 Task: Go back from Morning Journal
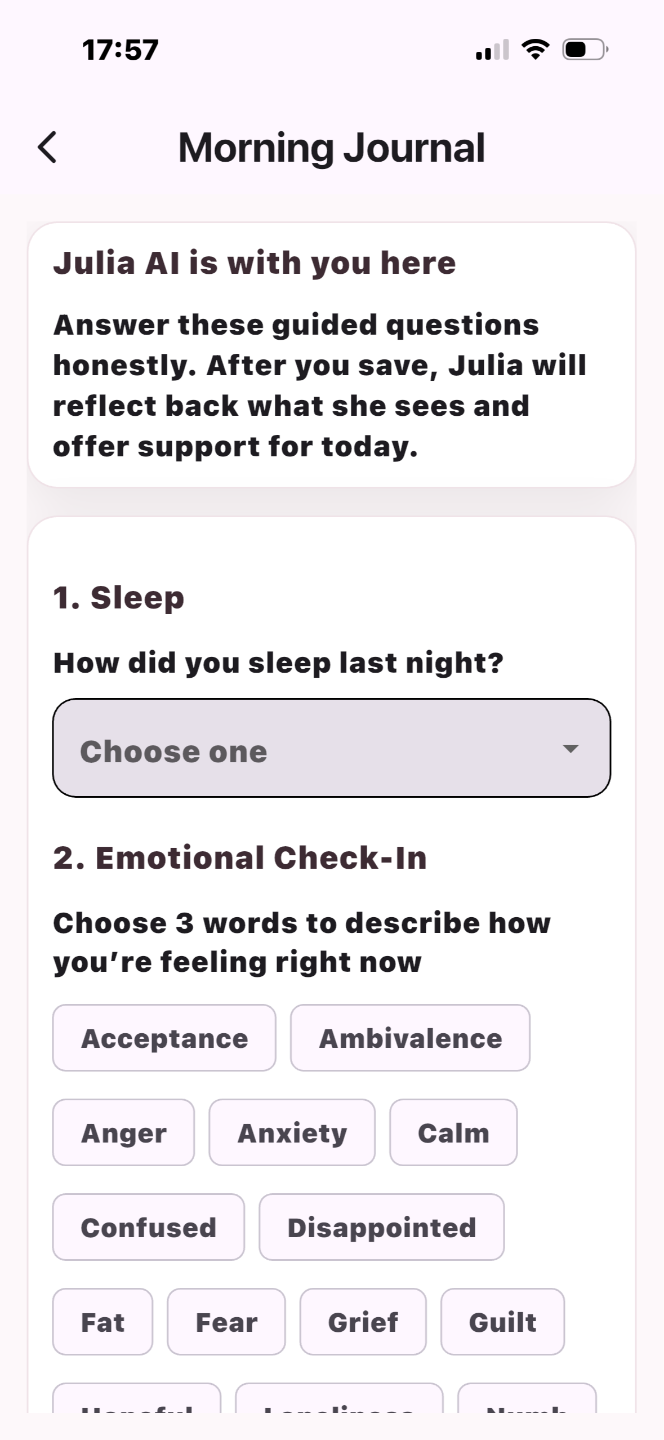coord(47,148)
